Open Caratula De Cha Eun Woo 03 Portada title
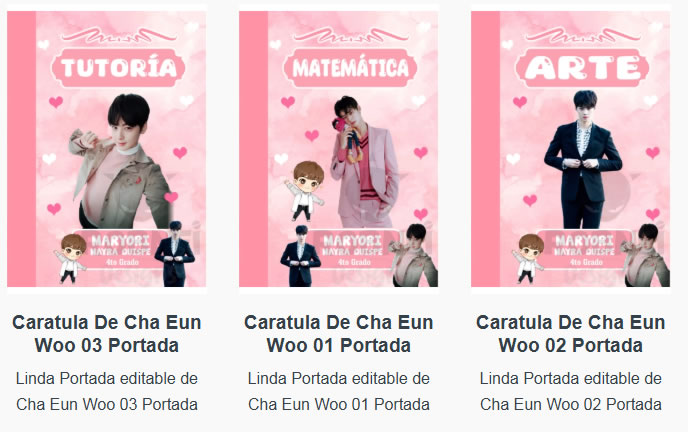The width and height of the screenshot is (688, 432). 107,334
